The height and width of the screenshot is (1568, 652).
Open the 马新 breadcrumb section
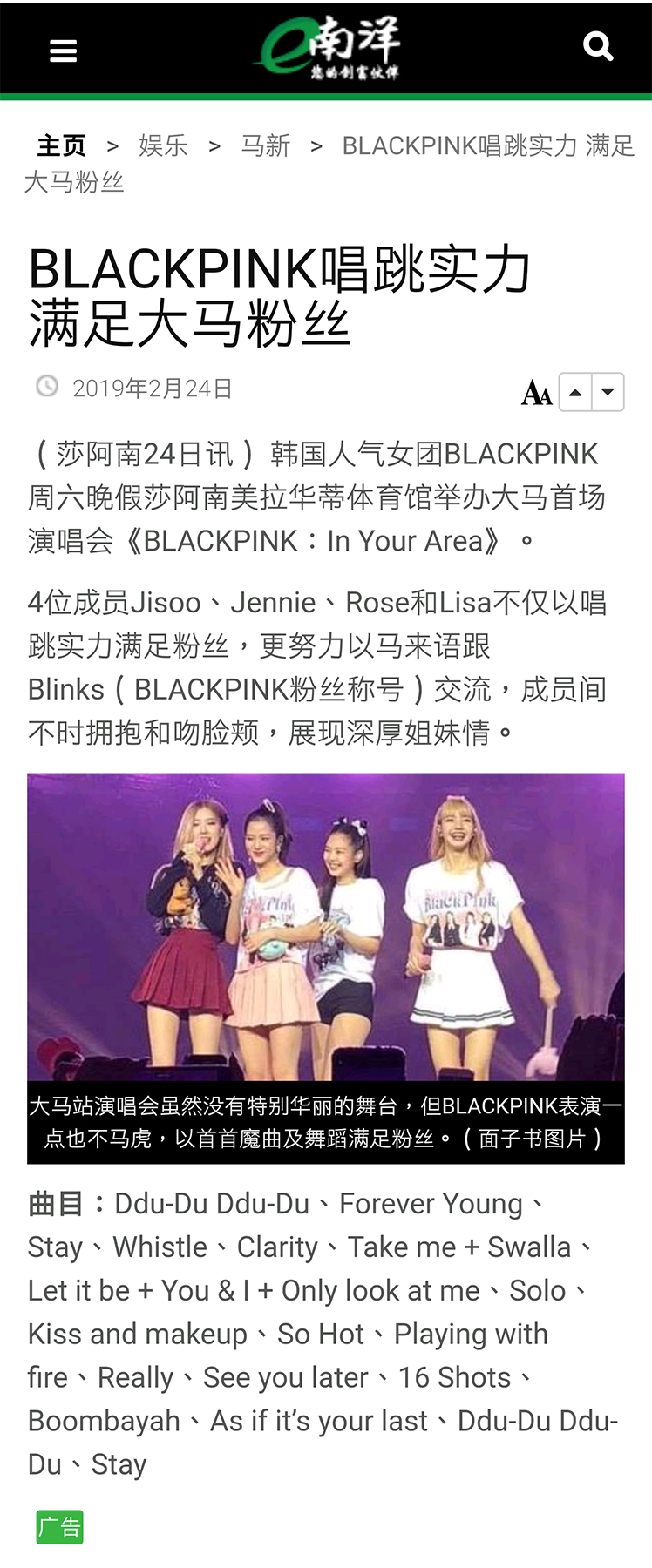point(265,145)
